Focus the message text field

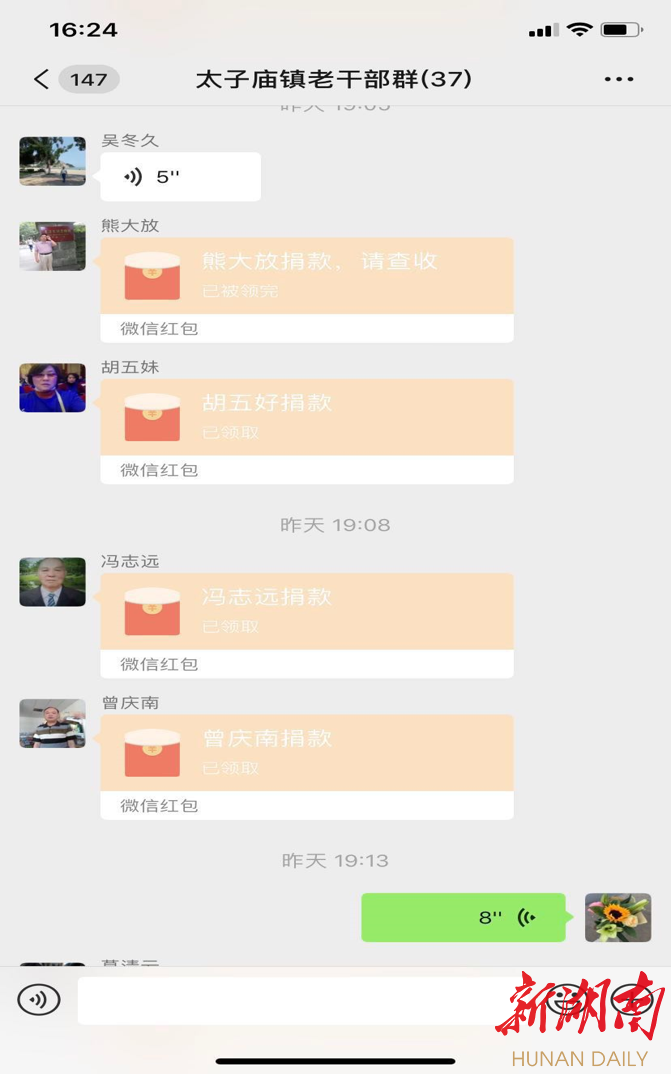[x=290, y=1000]
